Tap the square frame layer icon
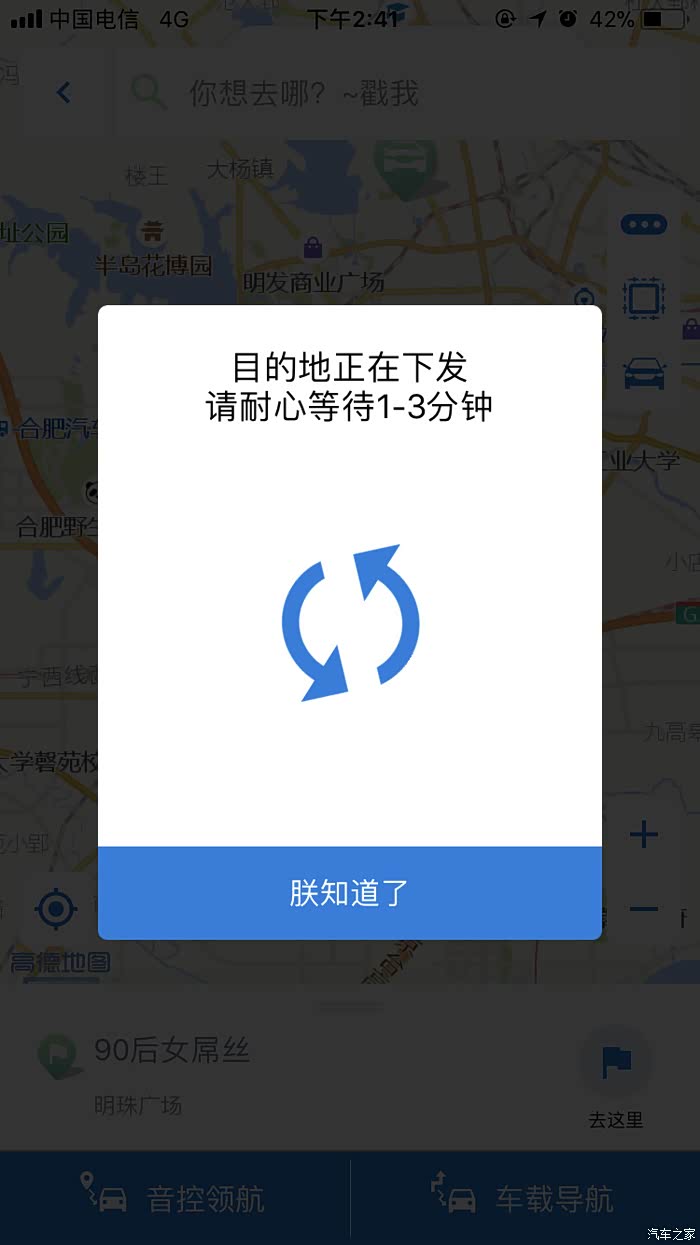Viewport: 700px width, 1245px height. (643, 298)
